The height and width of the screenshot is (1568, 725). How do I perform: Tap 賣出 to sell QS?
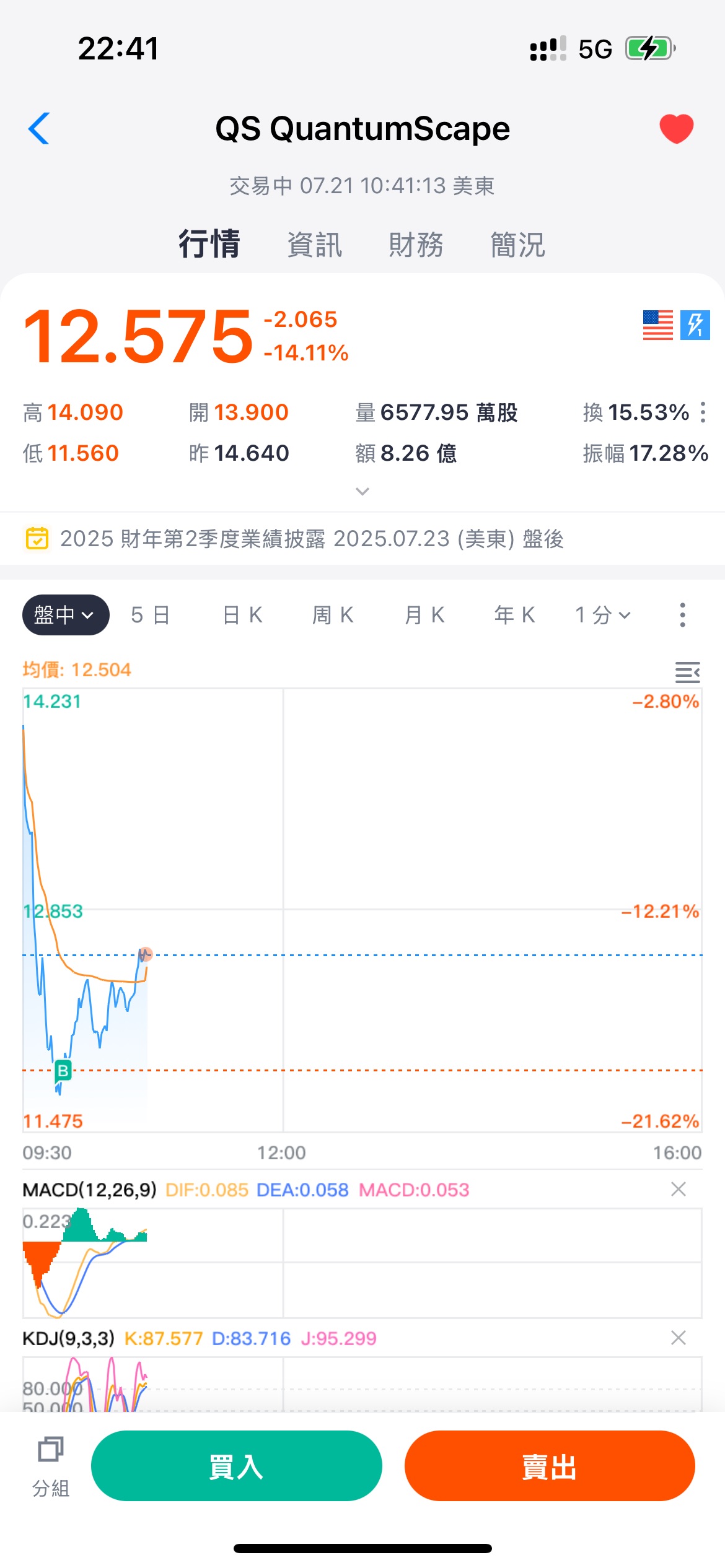(550, 1466)
